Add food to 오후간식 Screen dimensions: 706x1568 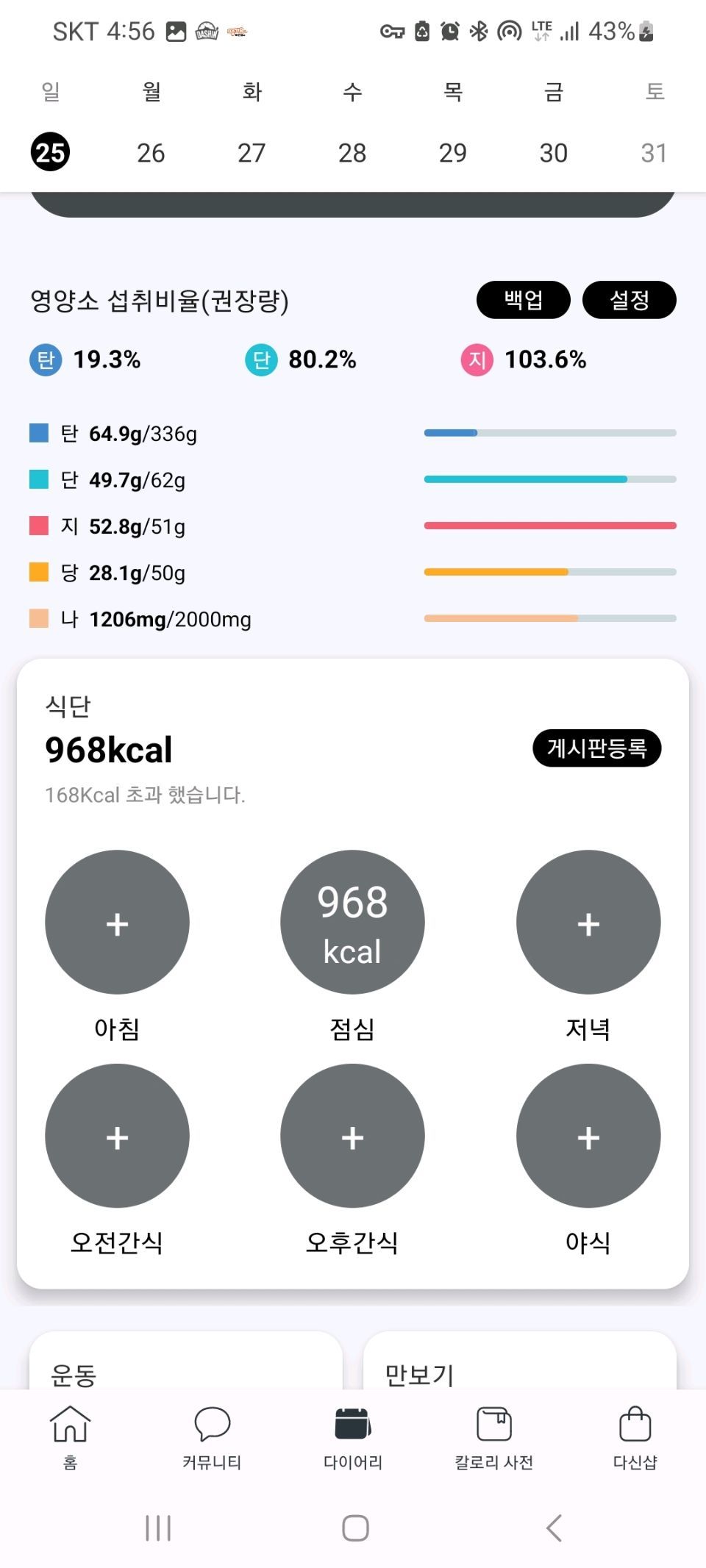[x=352, y=1136]
